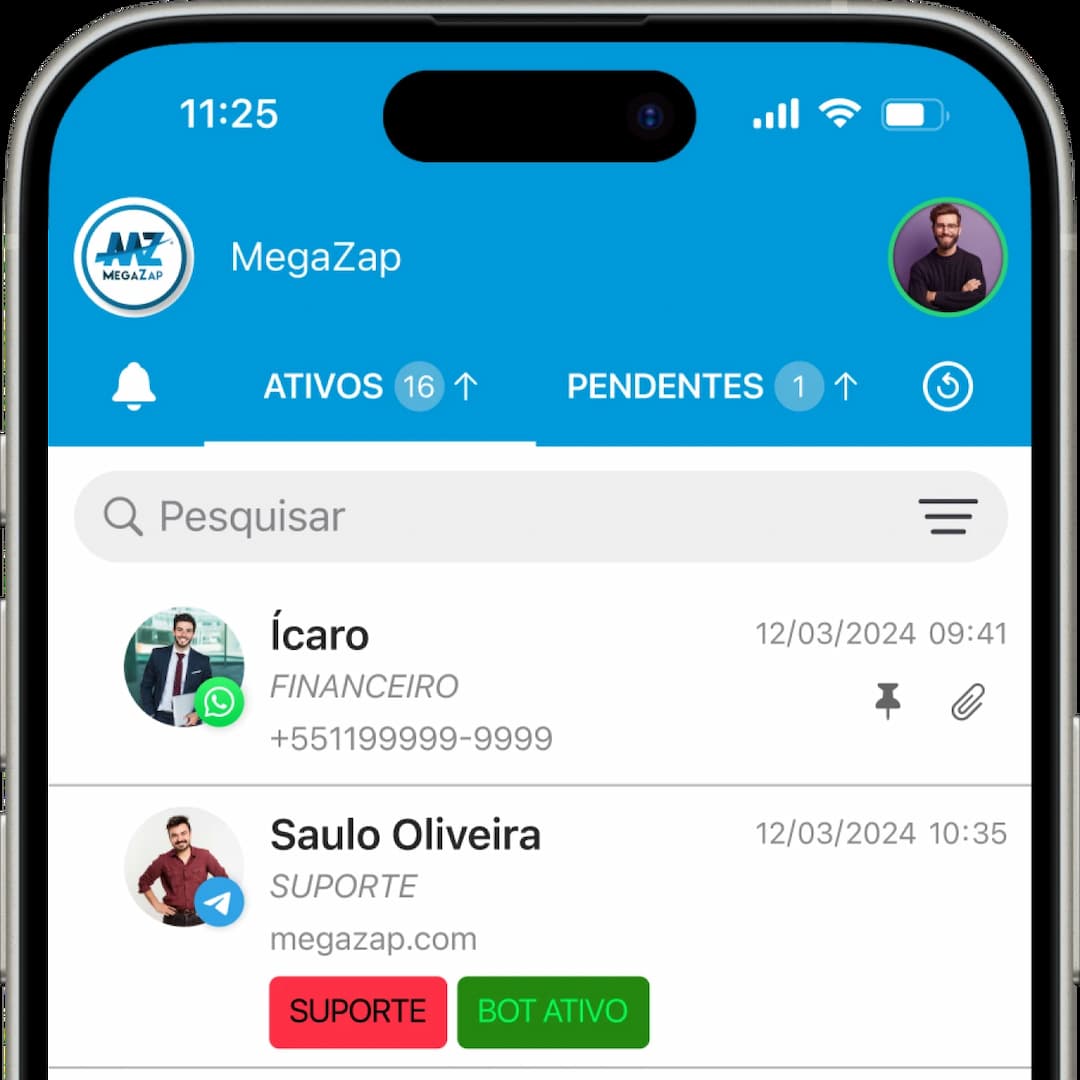Tap the pin icon on Ícaro's chat

pos(888,702)
